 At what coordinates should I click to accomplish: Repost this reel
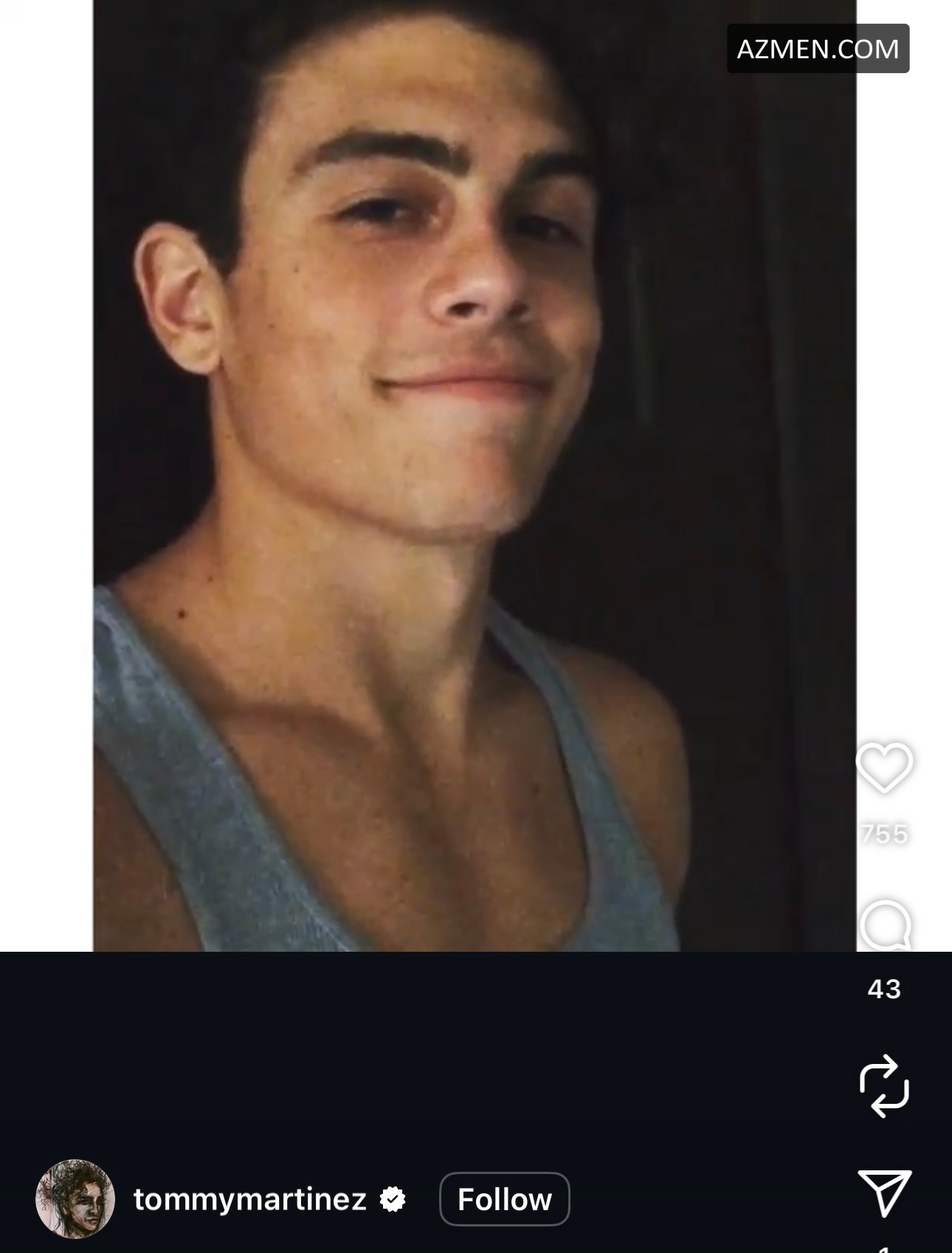point(884,1086)
